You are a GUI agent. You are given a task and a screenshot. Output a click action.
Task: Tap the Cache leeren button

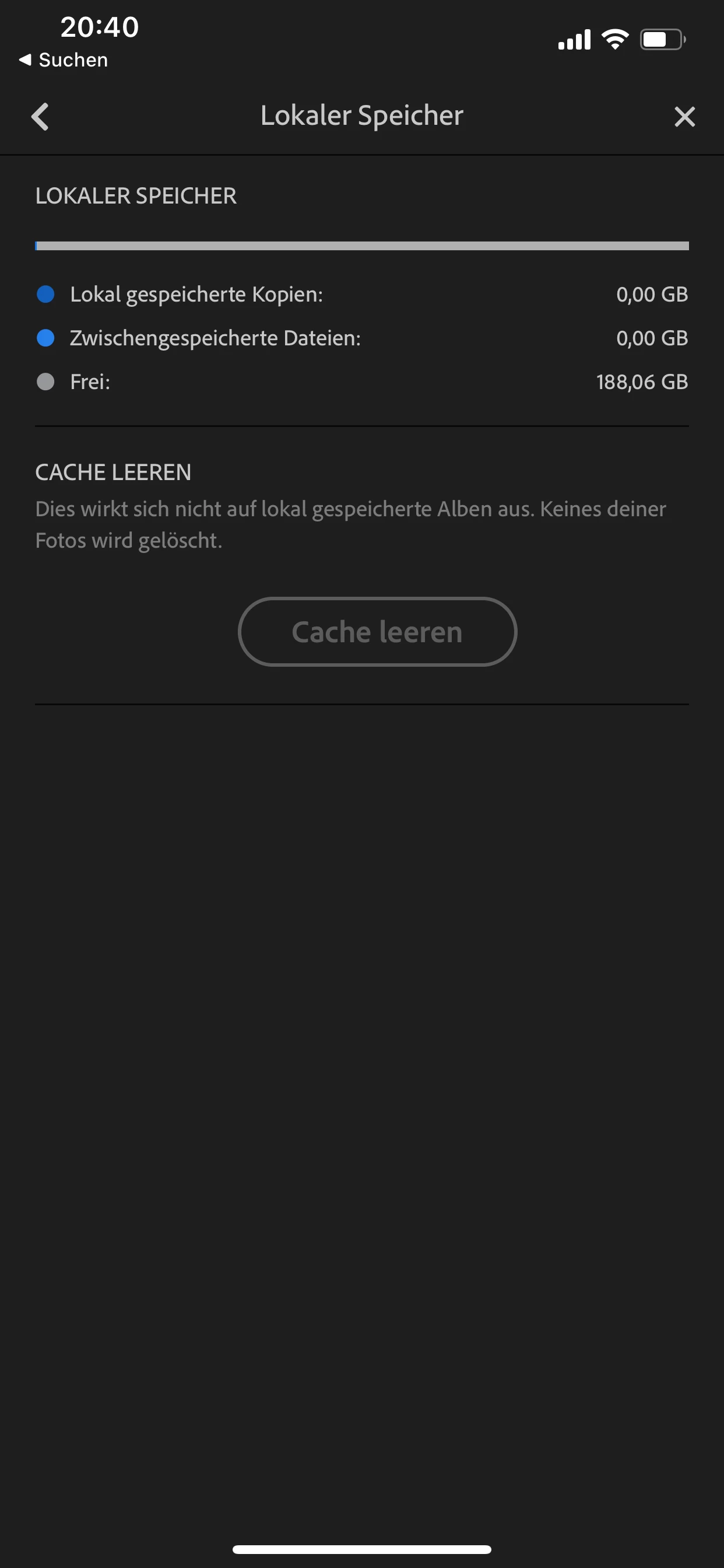coord(377,631)
